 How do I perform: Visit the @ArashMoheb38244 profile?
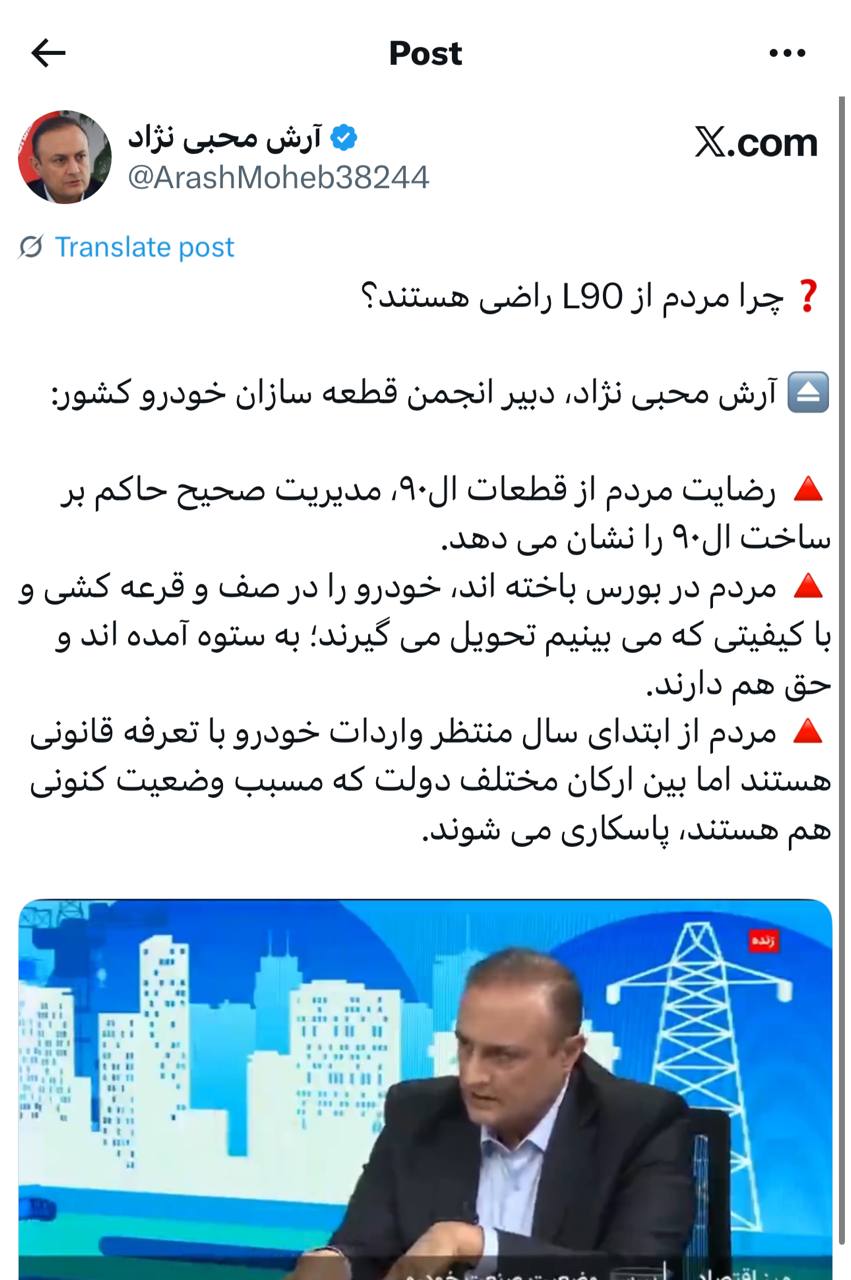tap(277, 177)
